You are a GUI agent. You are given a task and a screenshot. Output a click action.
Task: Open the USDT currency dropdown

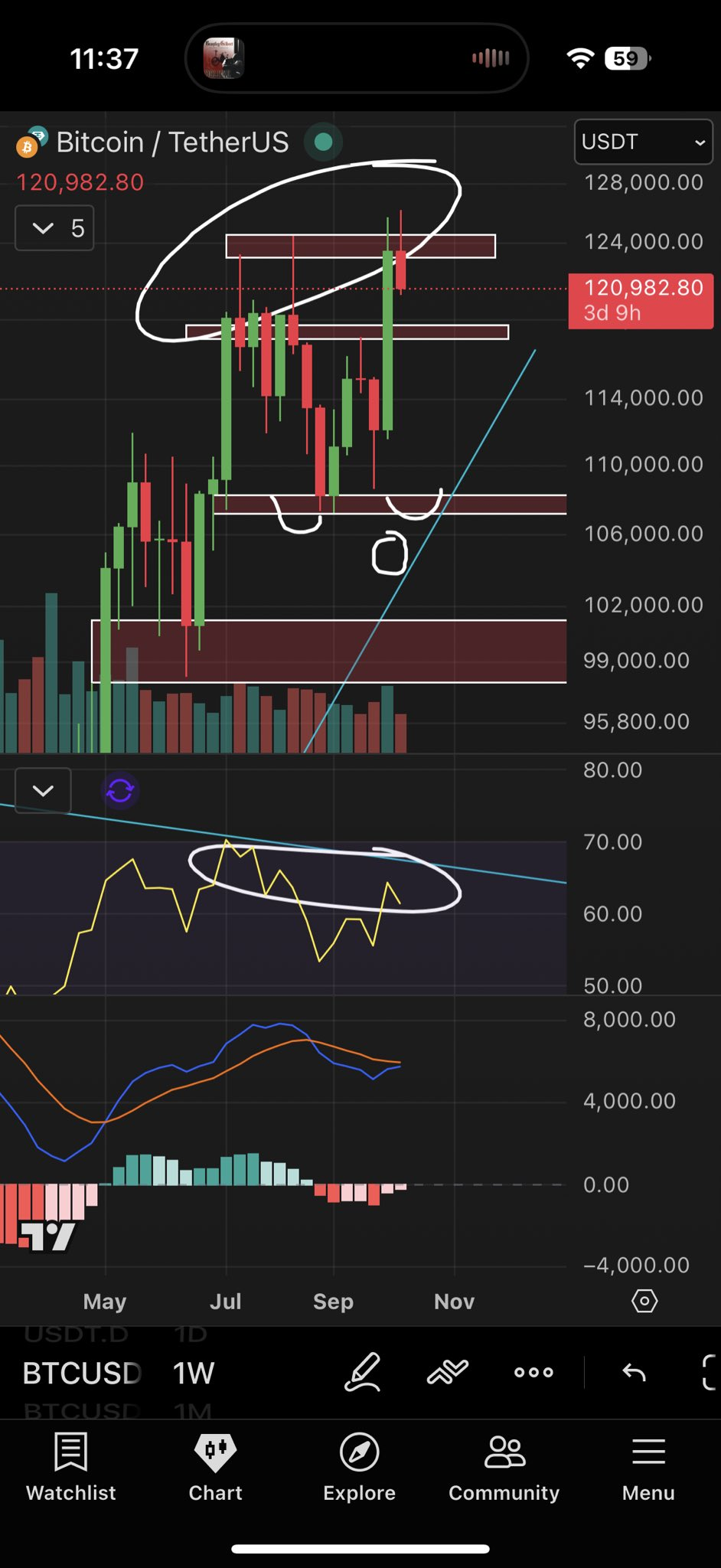(642, 142)
